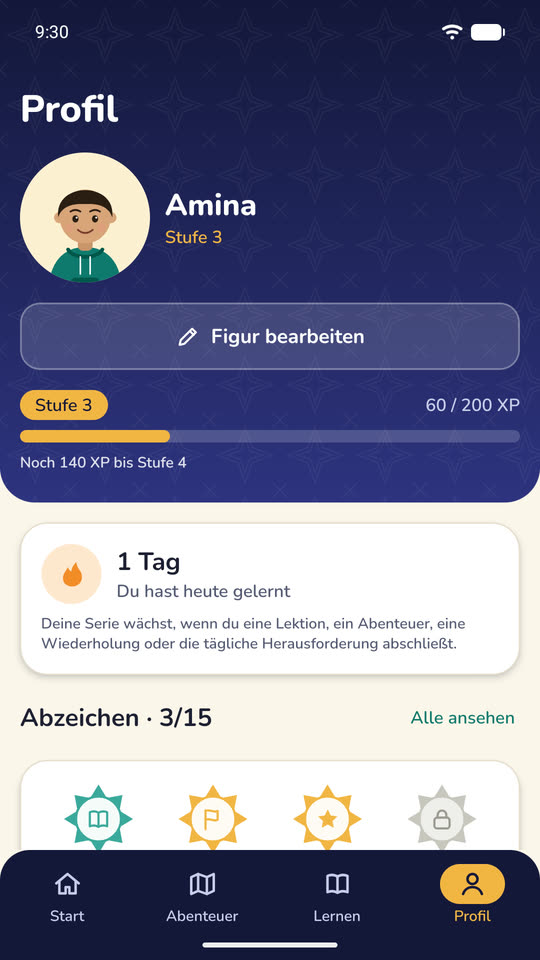
Task: Open the green book badge
Action: [x=99, y=819]
